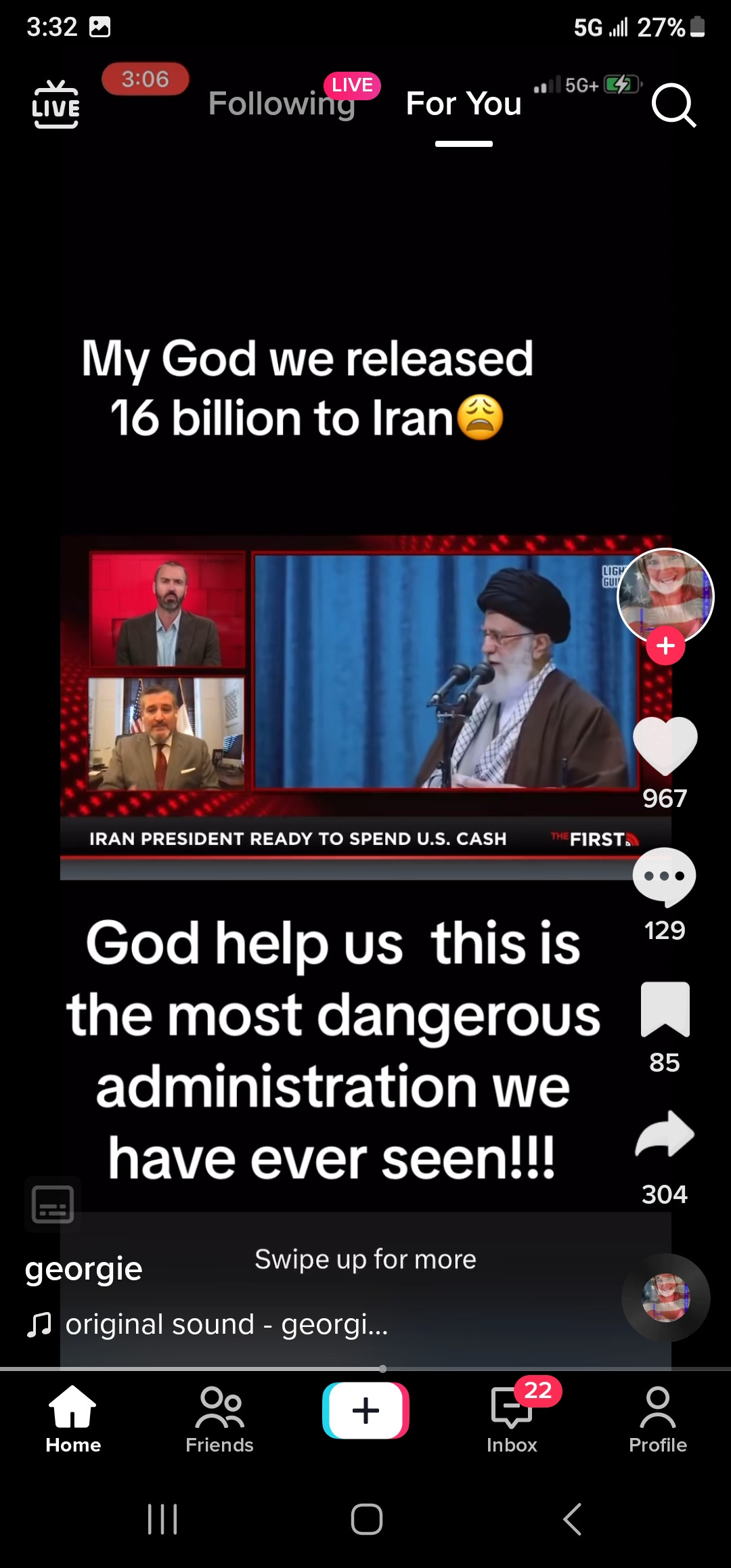This screenshot has width=731, height=1568.
Task: Open the comments on this video
Action: 665,876
